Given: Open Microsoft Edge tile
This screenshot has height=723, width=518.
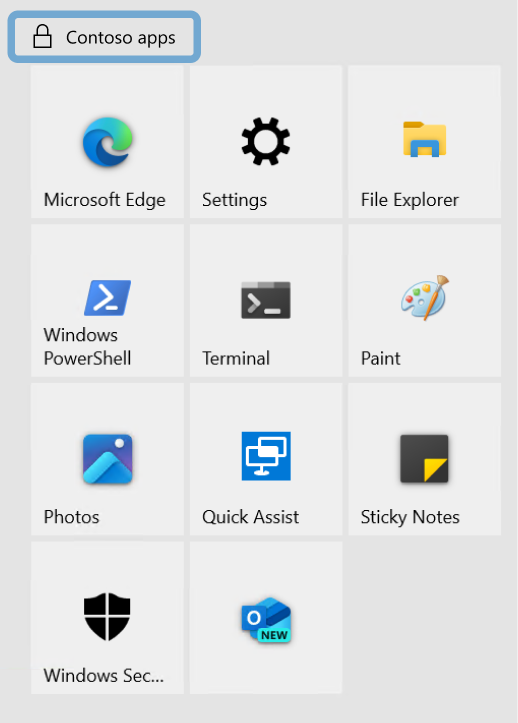Looking at the screenshot, I should pos(107,142).
